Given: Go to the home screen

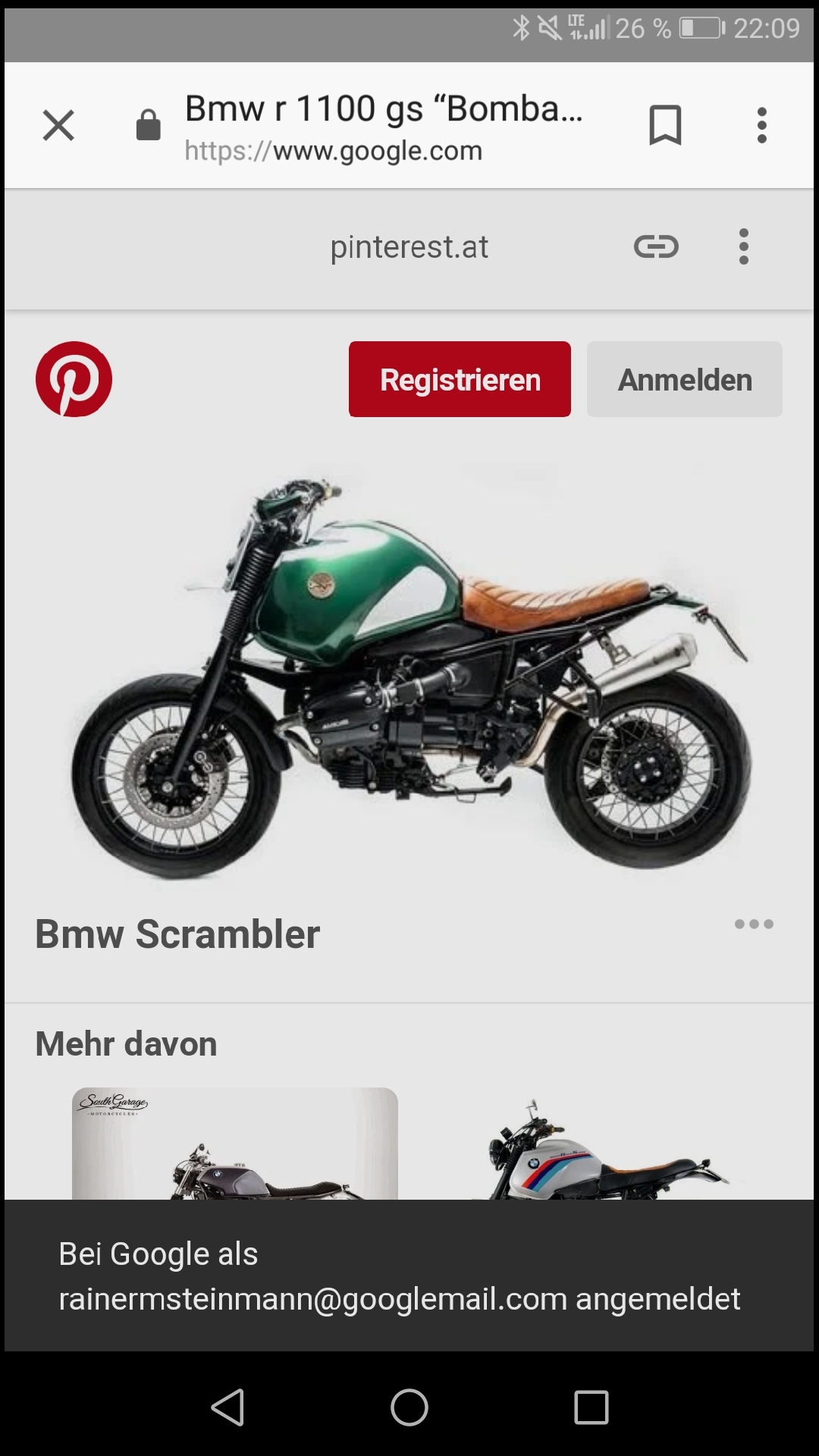Looking at the screenshot, I should tap(409, 1407).
